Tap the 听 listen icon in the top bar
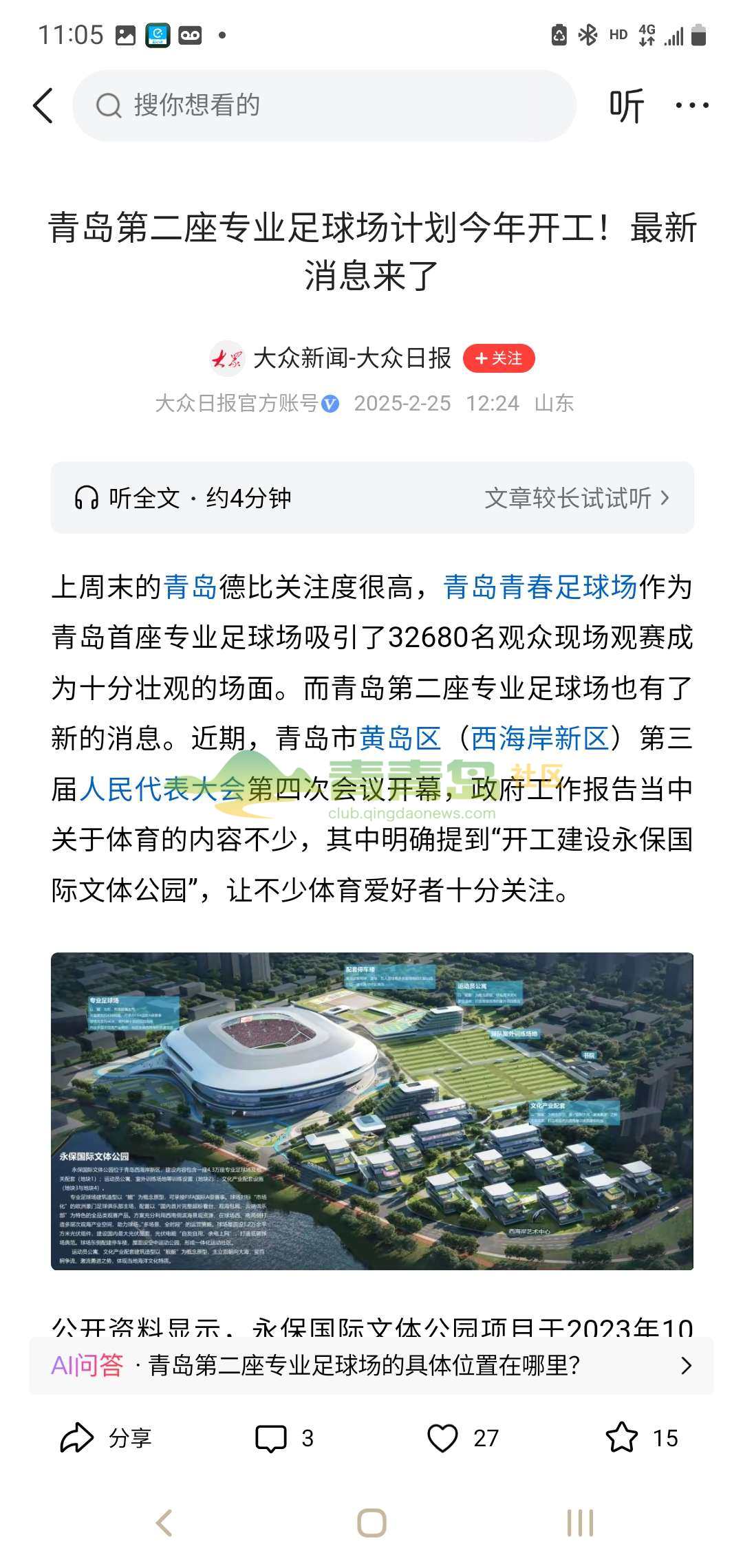Image resolution: width=743 pixels, height=1568 pixels. tap(626, 106)
